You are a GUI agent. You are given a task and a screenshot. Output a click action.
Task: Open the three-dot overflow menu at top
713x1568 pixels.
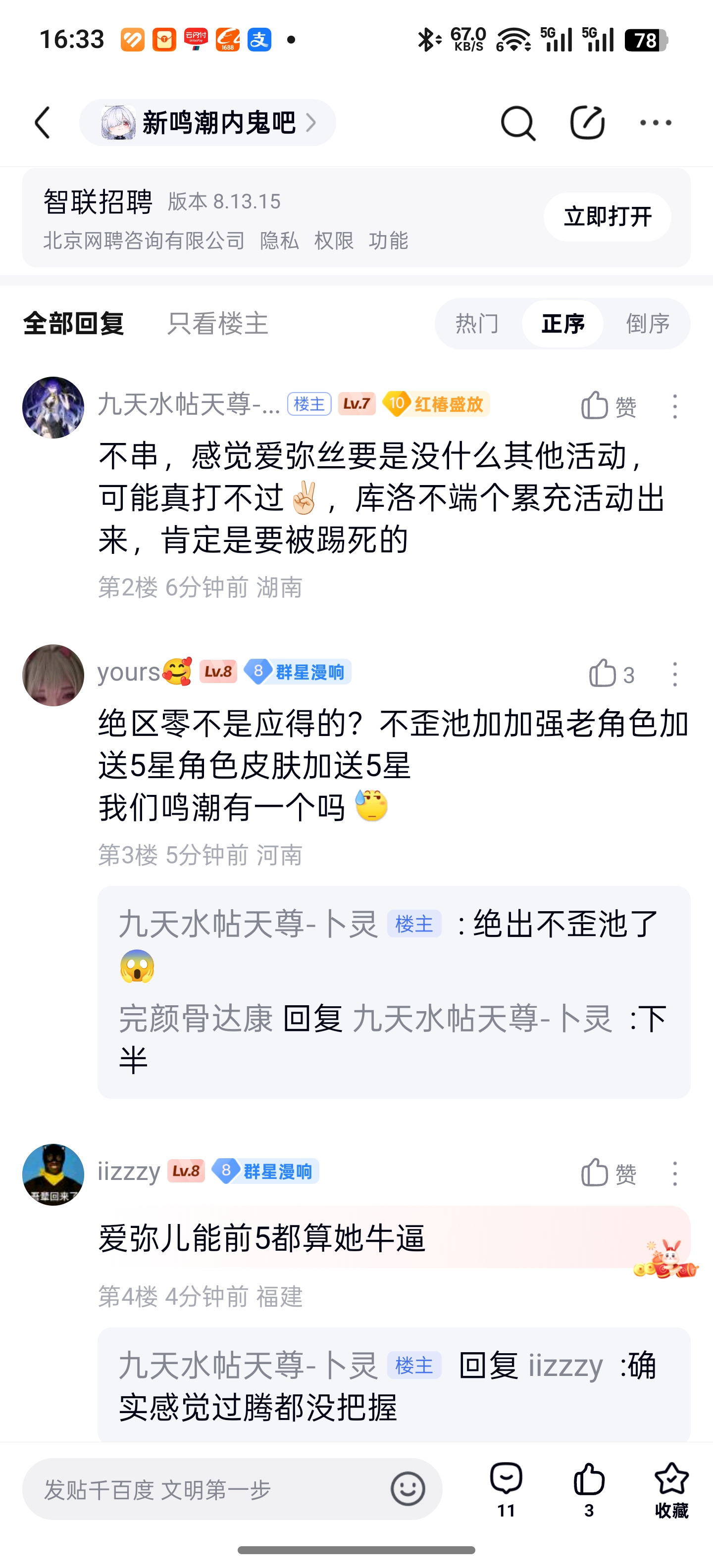656,123
